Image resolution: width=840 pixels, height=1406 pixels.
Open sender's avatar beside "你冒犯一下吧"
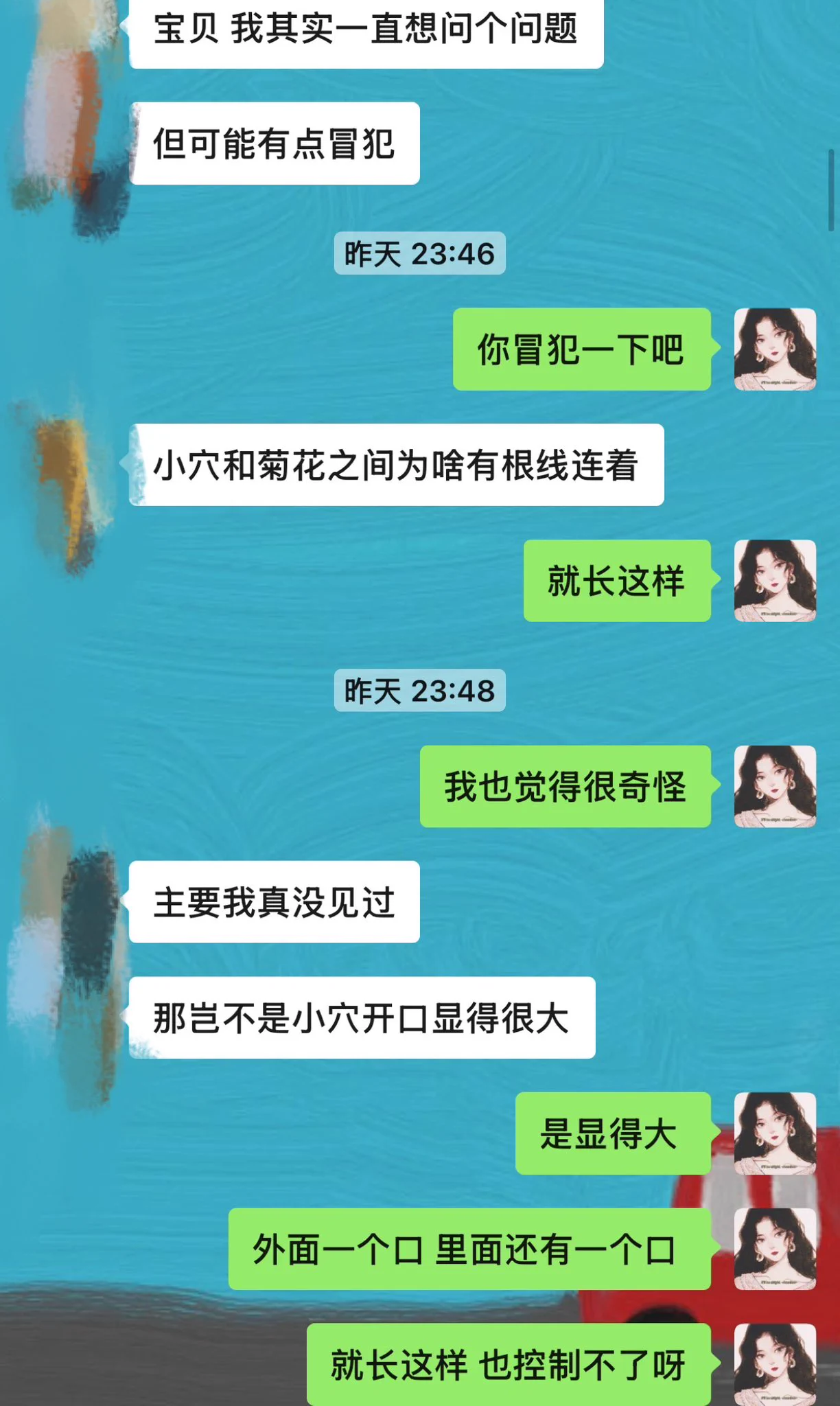point(775,349)
